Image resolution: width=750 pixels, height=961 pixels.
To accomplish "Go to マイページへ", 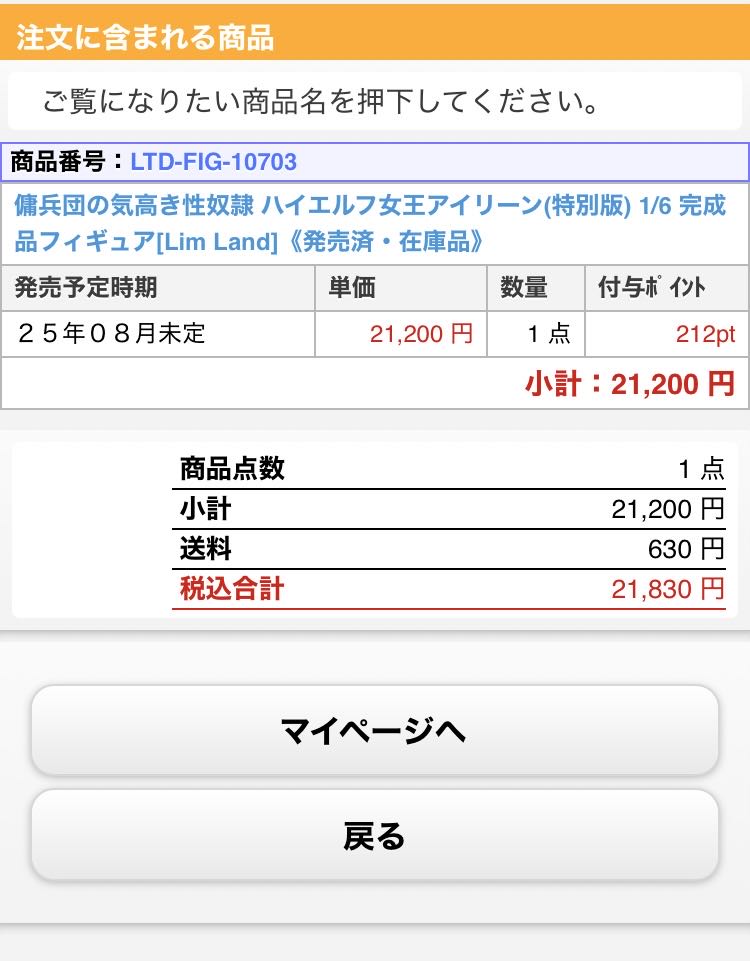I will click(x=374, y=731).
